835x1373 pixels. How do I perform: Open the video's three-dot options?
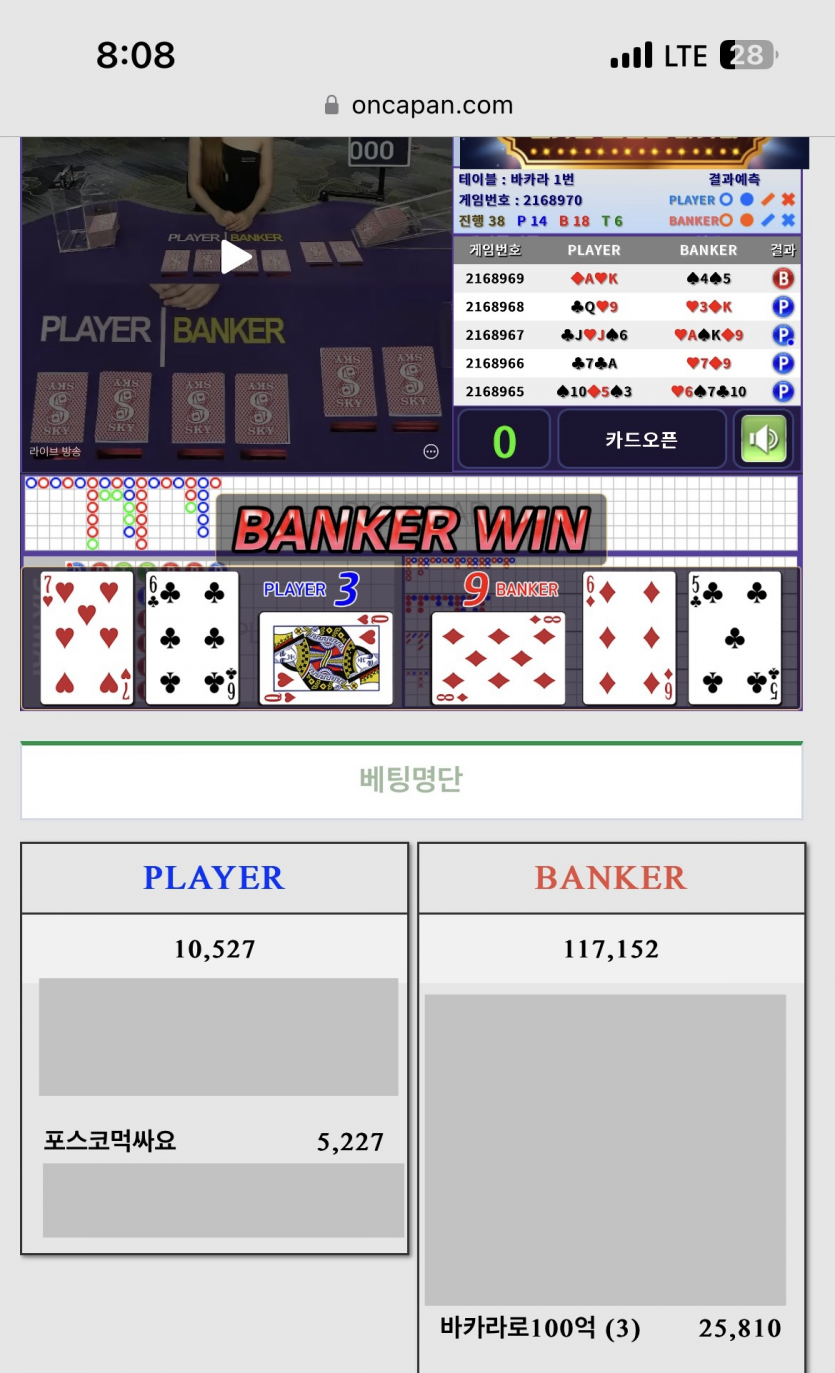pos(431,452)
